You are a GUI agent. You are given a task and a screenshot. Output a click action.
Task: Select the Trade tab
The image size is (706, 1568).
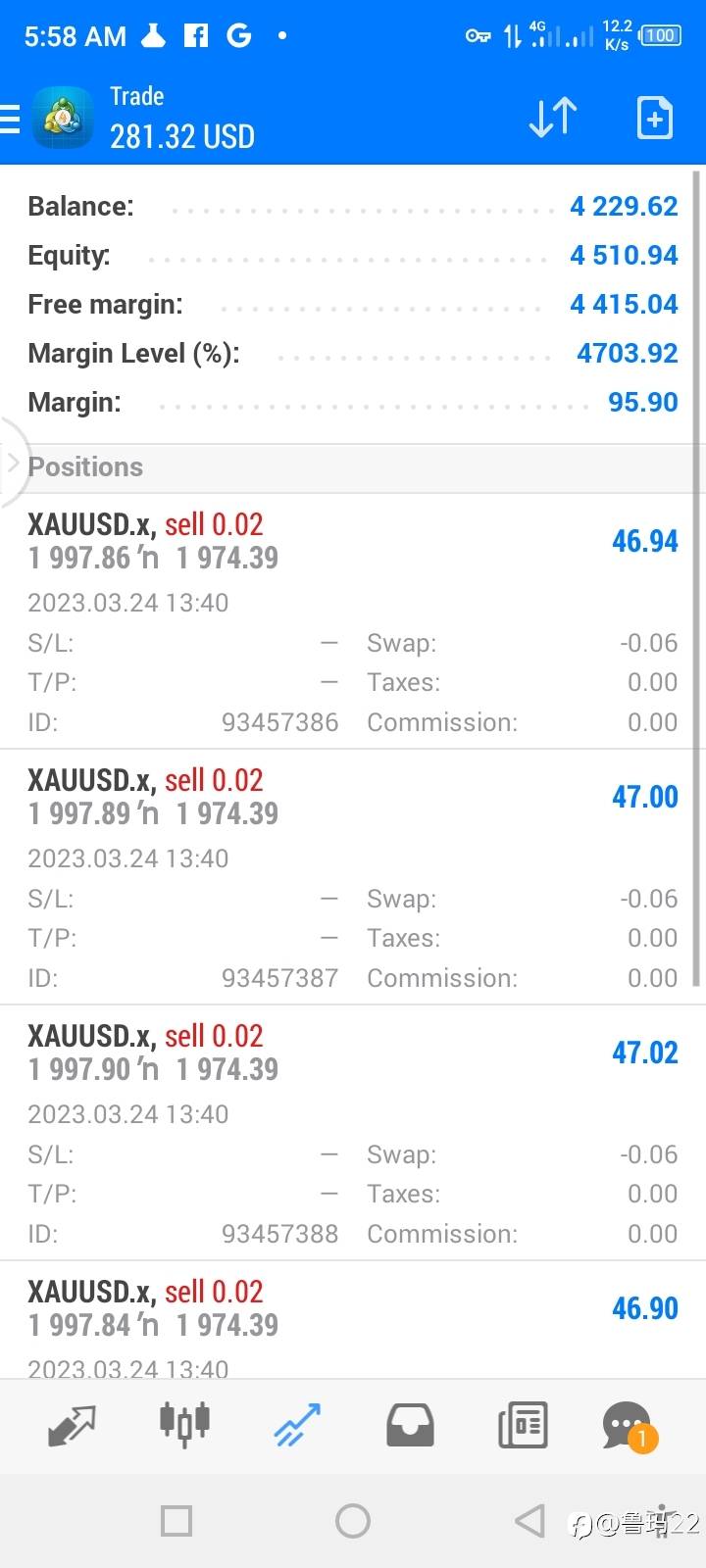297,1426
